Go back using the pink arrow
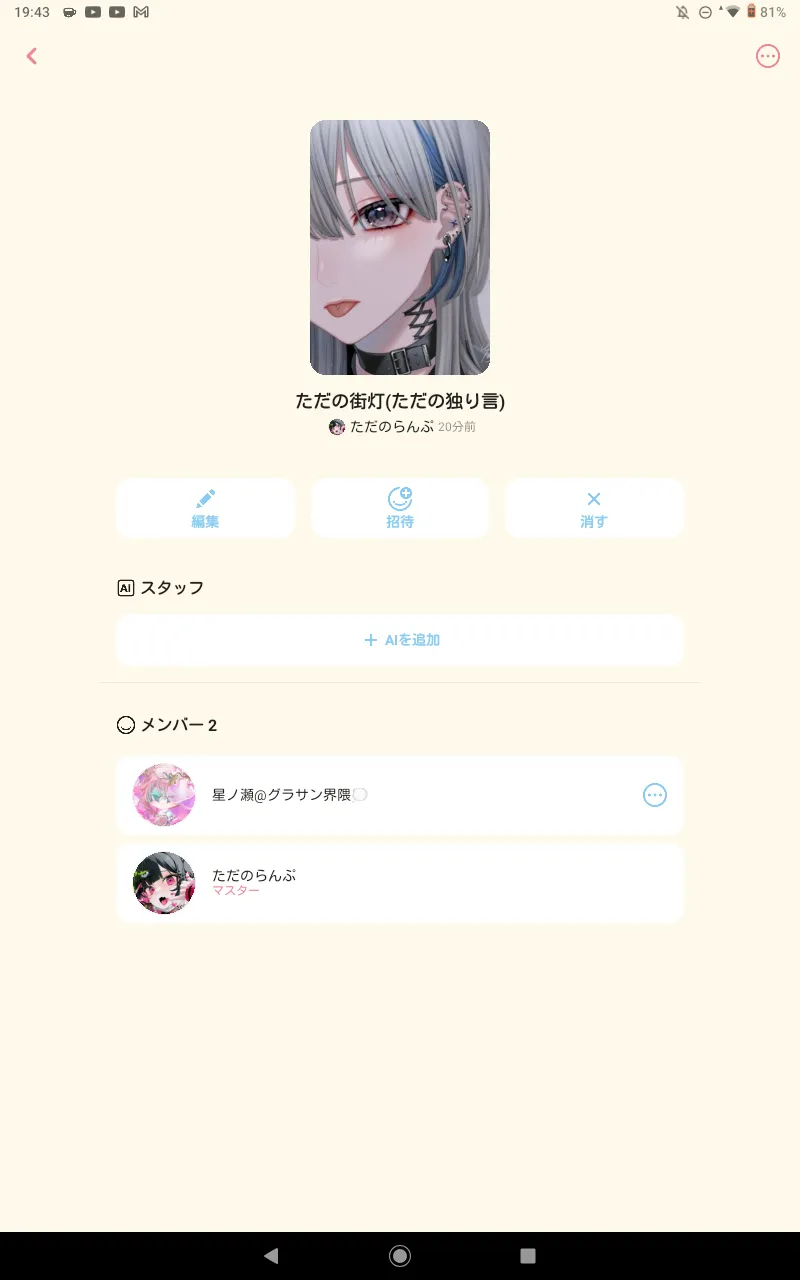The image size is (800, 1280). 32,56
